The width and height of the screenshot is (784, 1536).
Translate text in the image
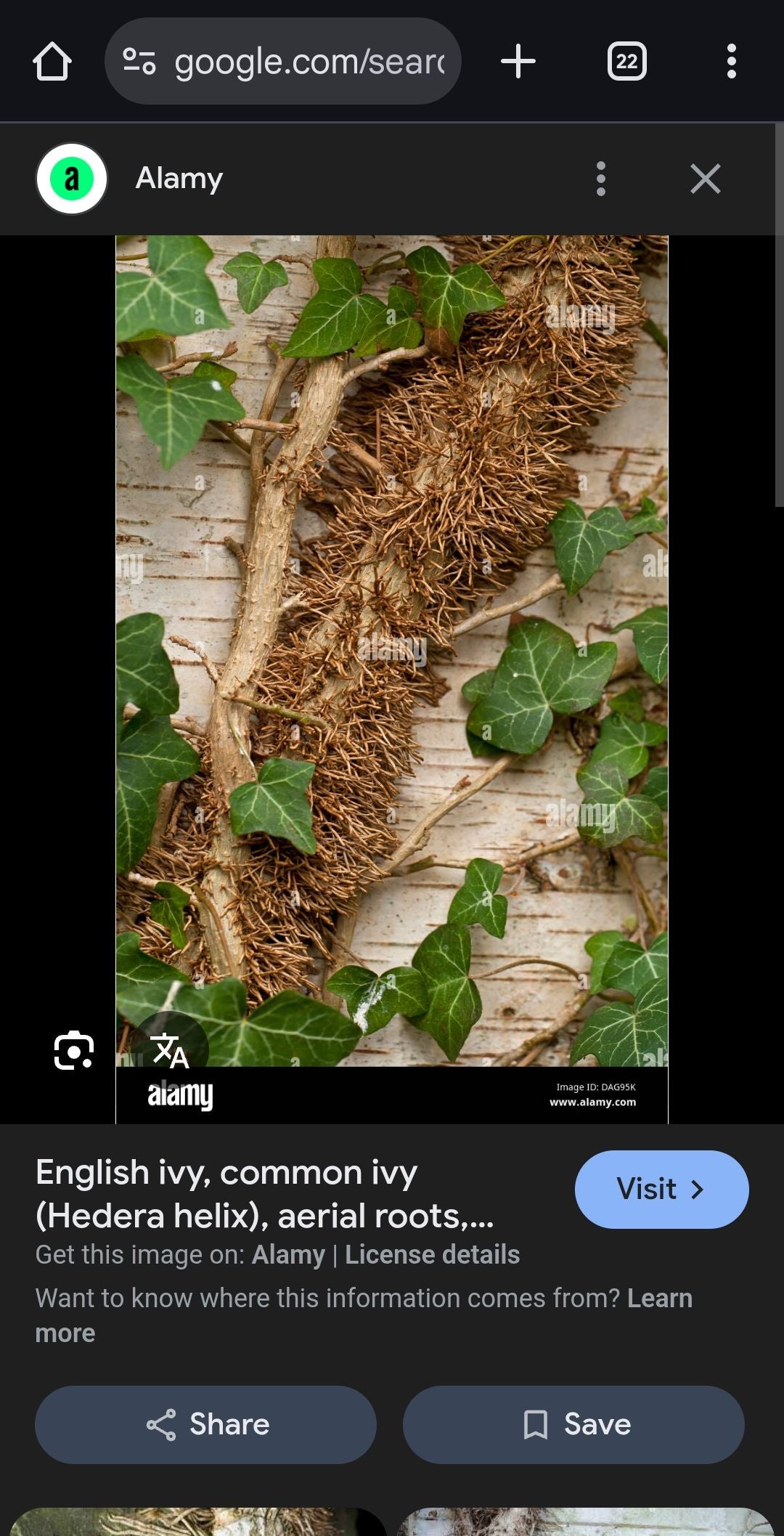click(x=169, y=1050)
